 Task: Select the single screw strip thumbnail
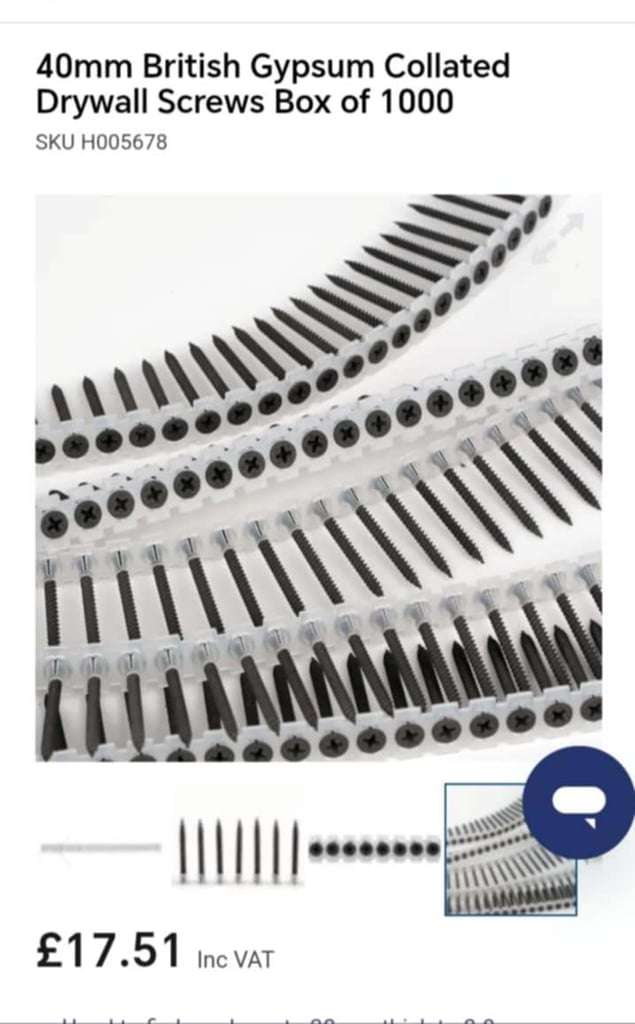click(101, 848)
